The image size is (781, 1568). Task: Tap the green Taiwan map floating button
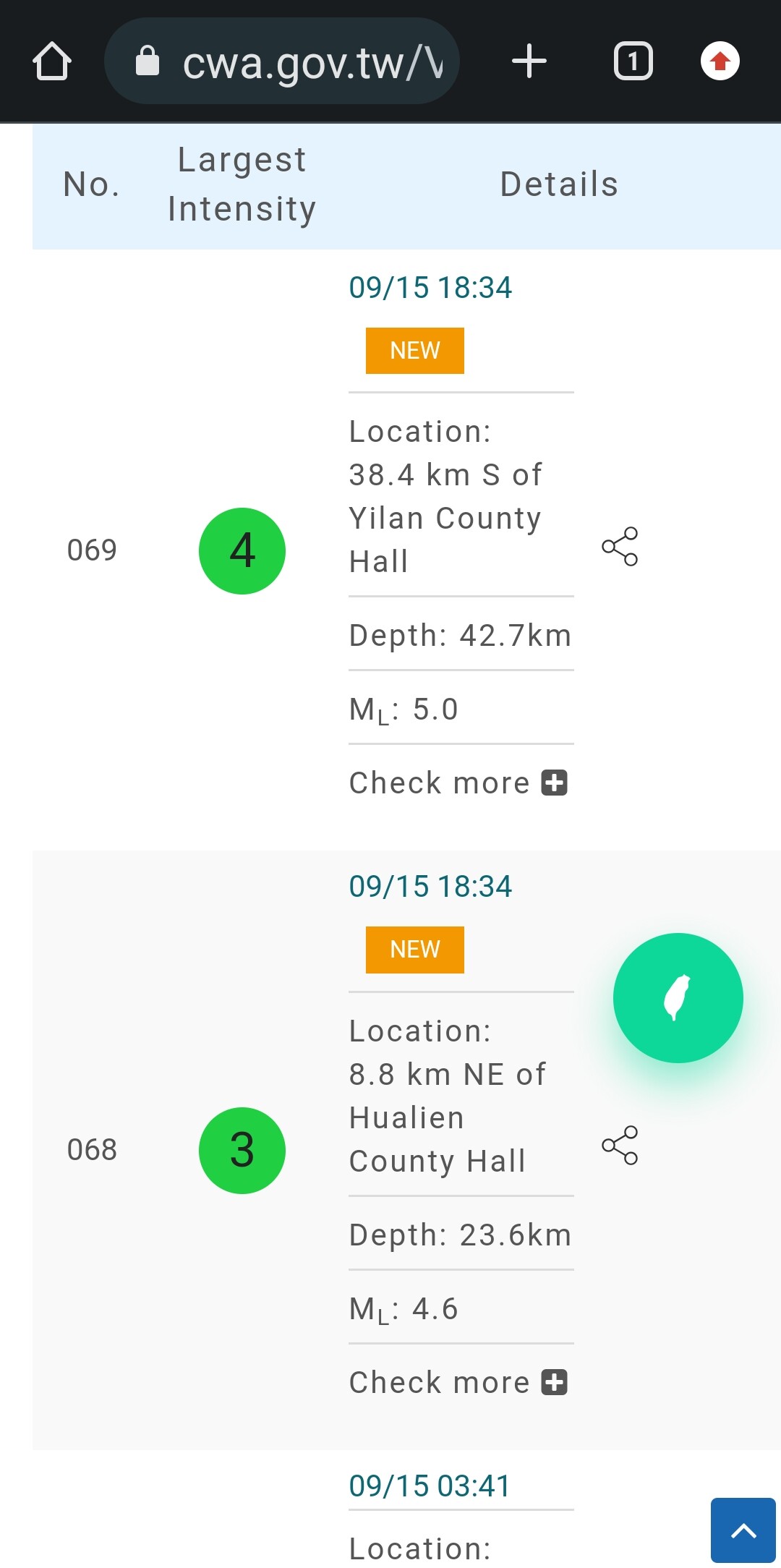tap(678, 998)
